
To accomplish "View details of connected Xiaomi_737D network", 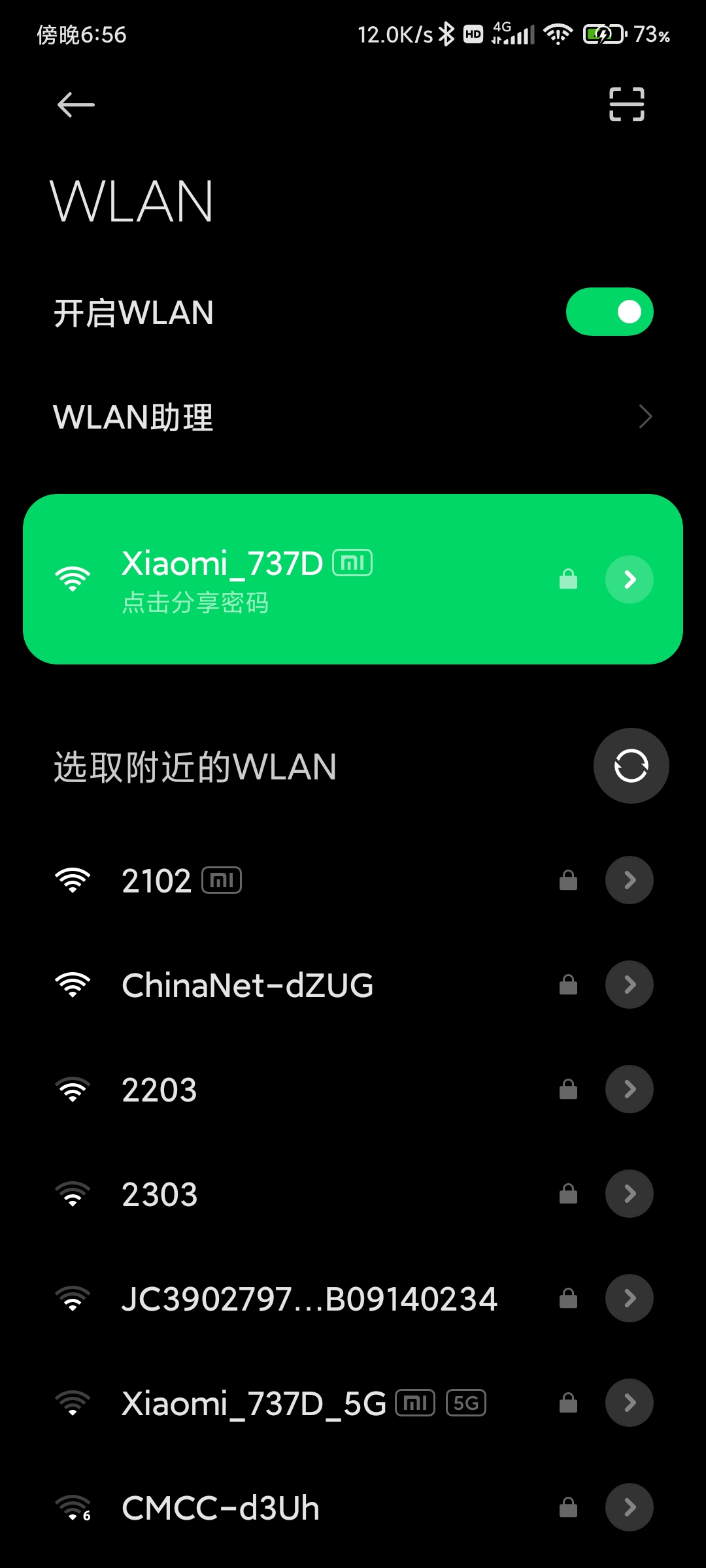I will (629, 580).
